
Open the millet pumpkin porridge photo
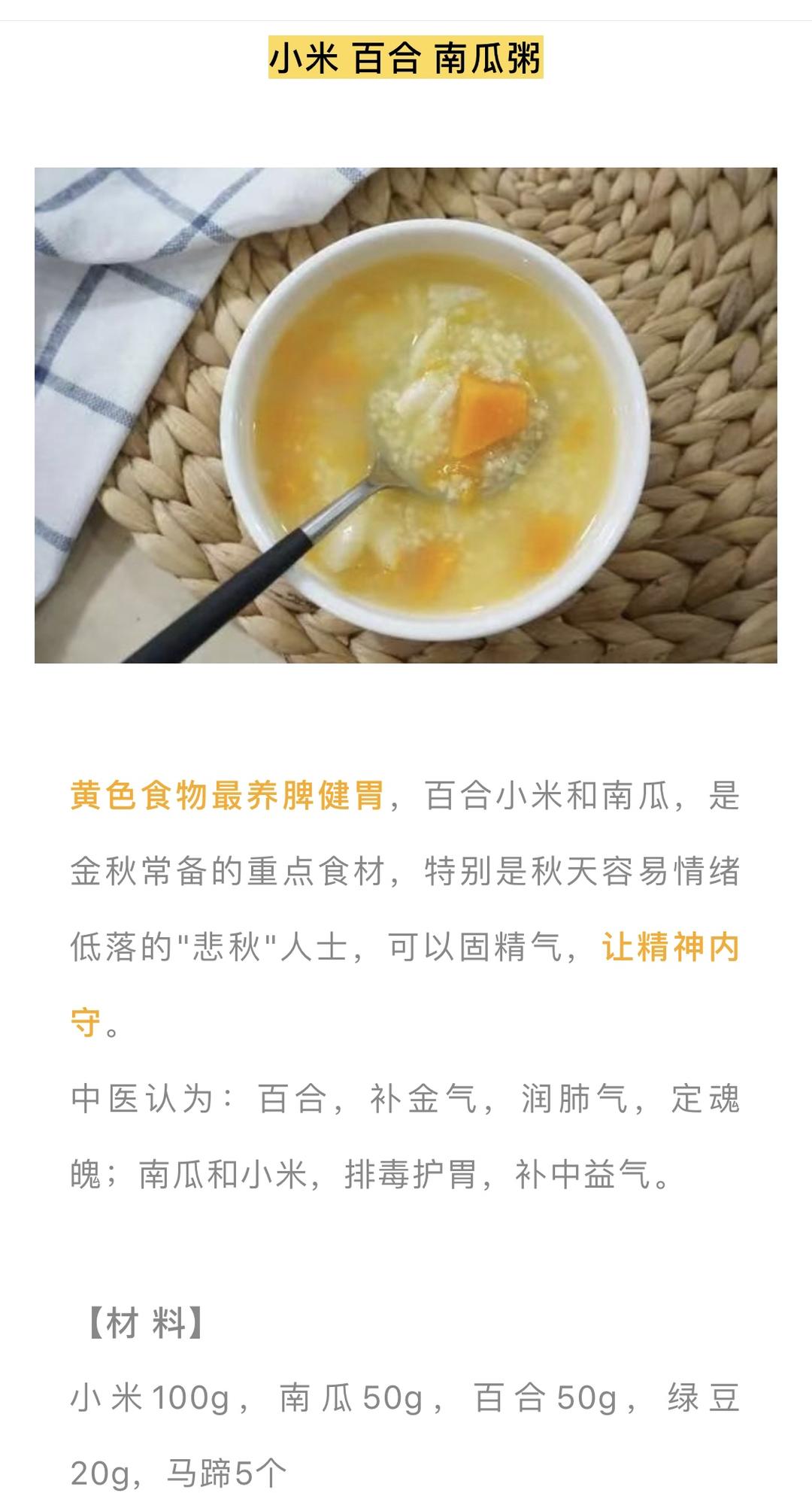tap(406, 415)
